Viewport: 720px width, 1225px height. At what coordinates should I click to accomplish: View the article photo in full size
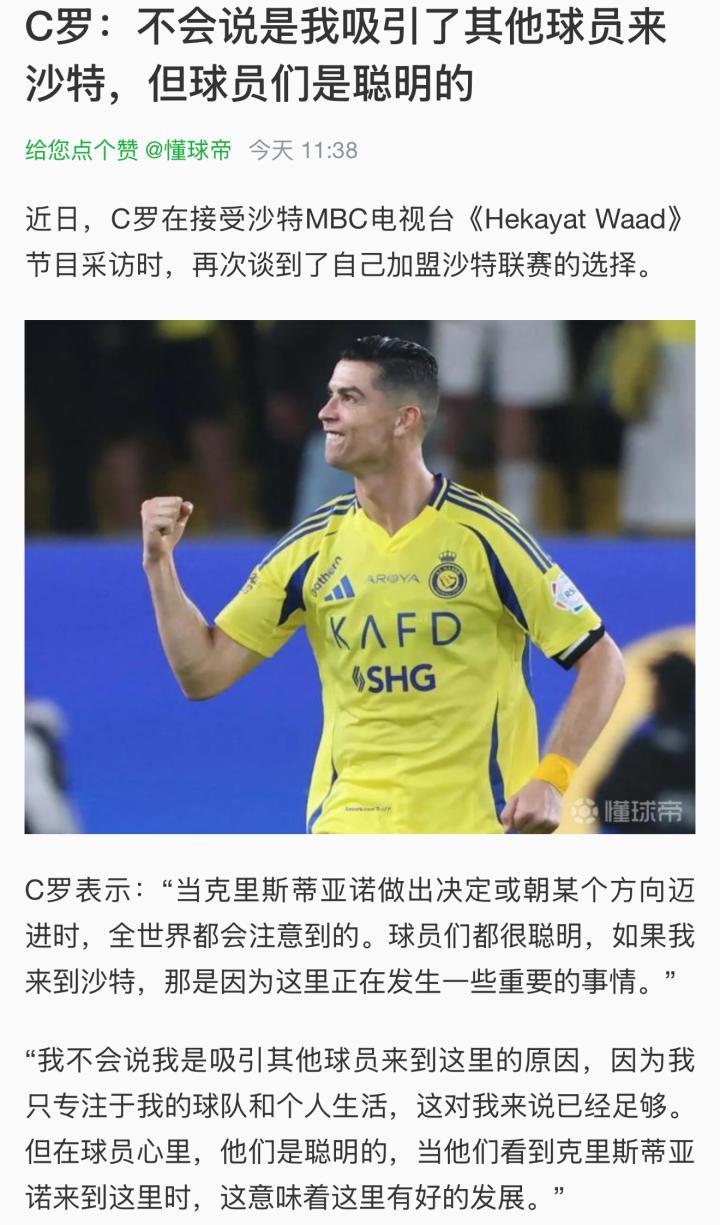pos(360,577)
